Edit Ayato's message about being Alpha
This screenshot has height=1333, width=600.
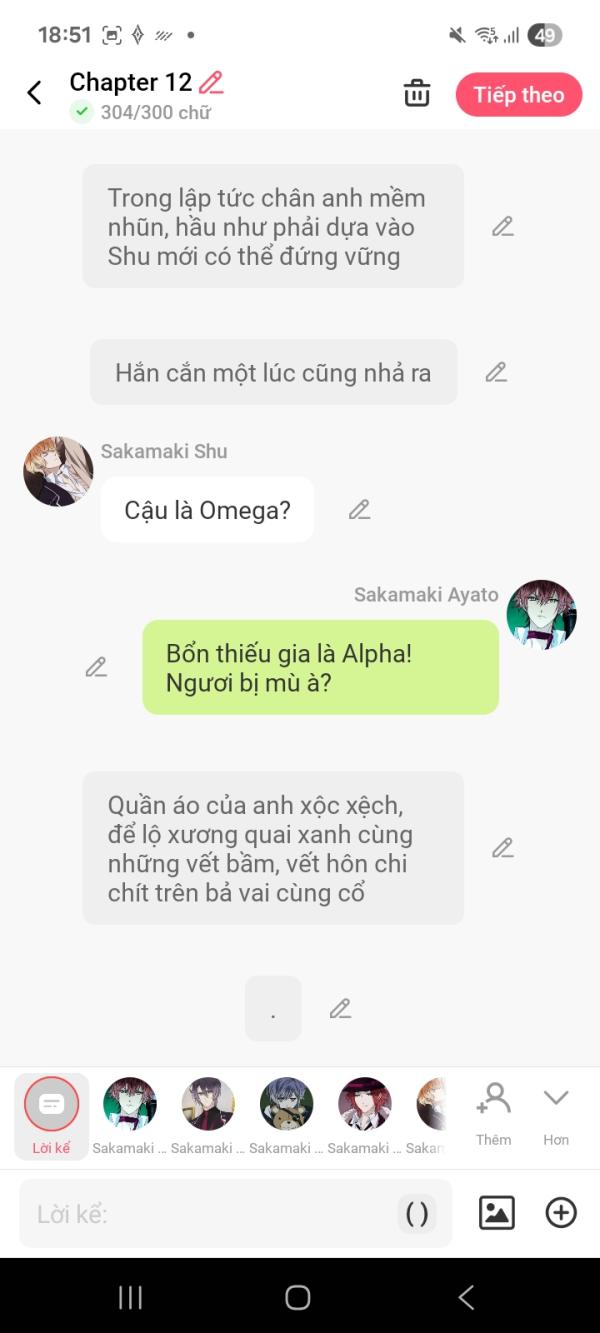[x=96, y=667]
